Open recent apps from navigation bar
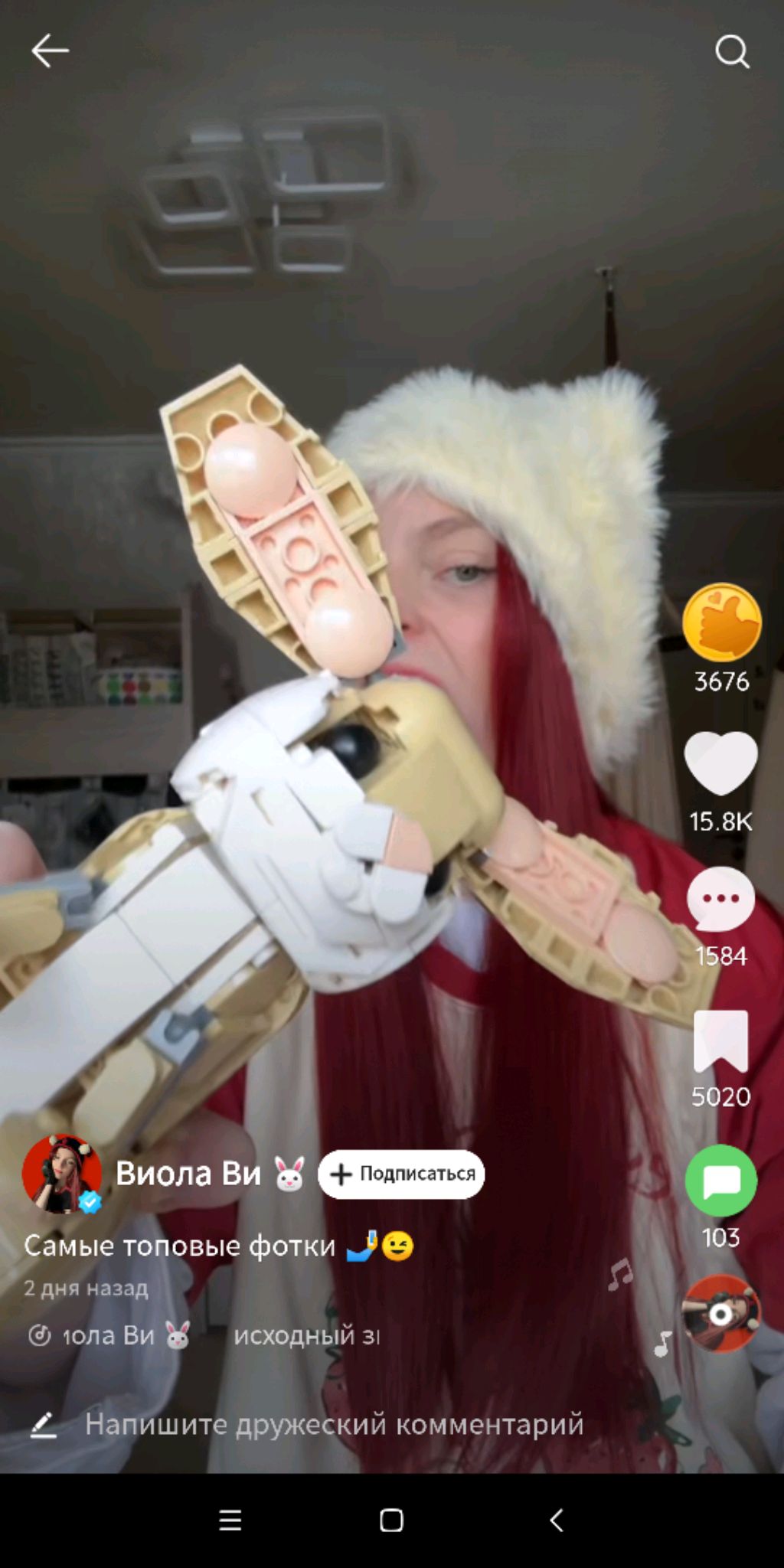The width and height of the screenshot is (784, 1568). [230, 1520]
